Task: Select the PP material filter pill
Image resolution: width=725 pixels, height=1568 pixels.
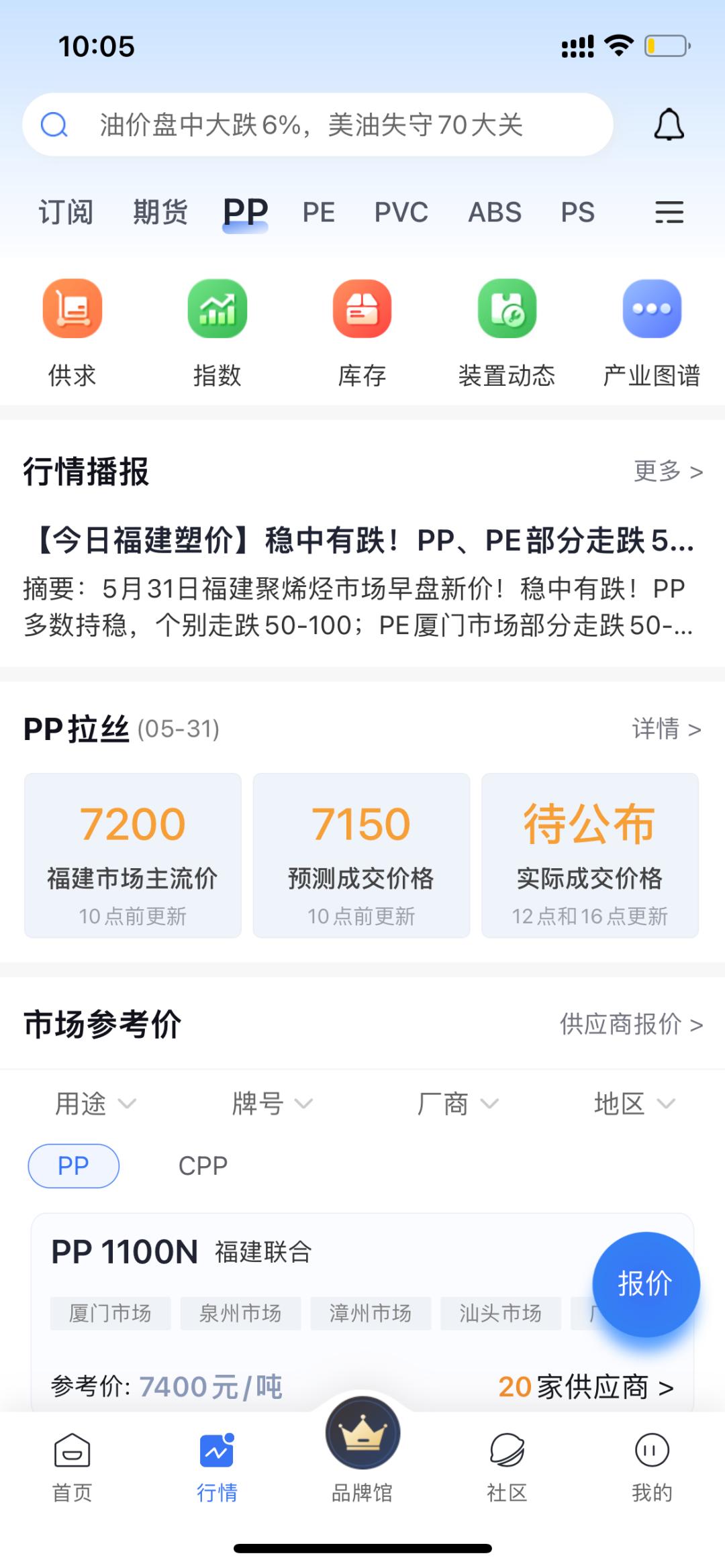Action: (x=73, y=1165)
